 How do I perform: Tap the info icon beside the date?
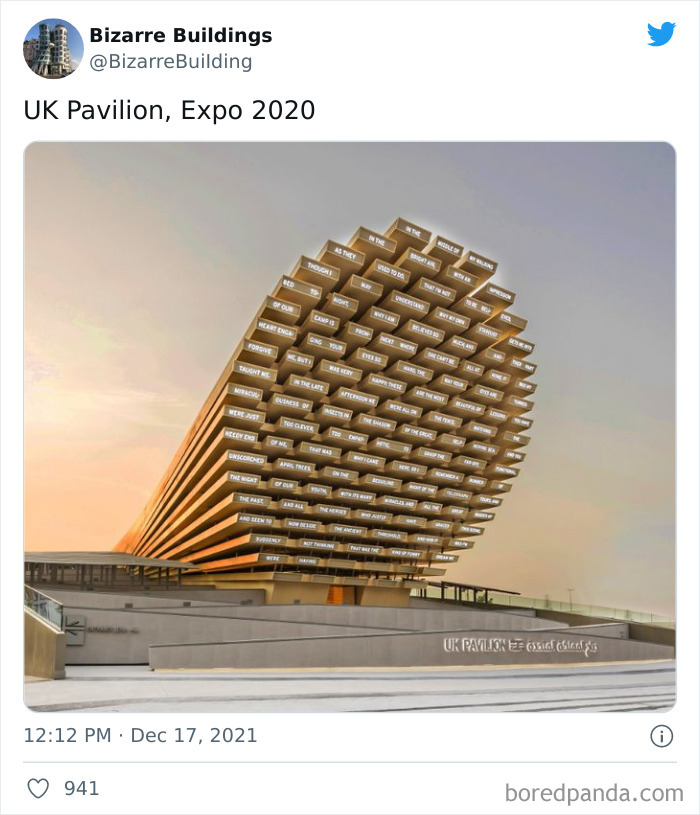[x=661, y=736]
